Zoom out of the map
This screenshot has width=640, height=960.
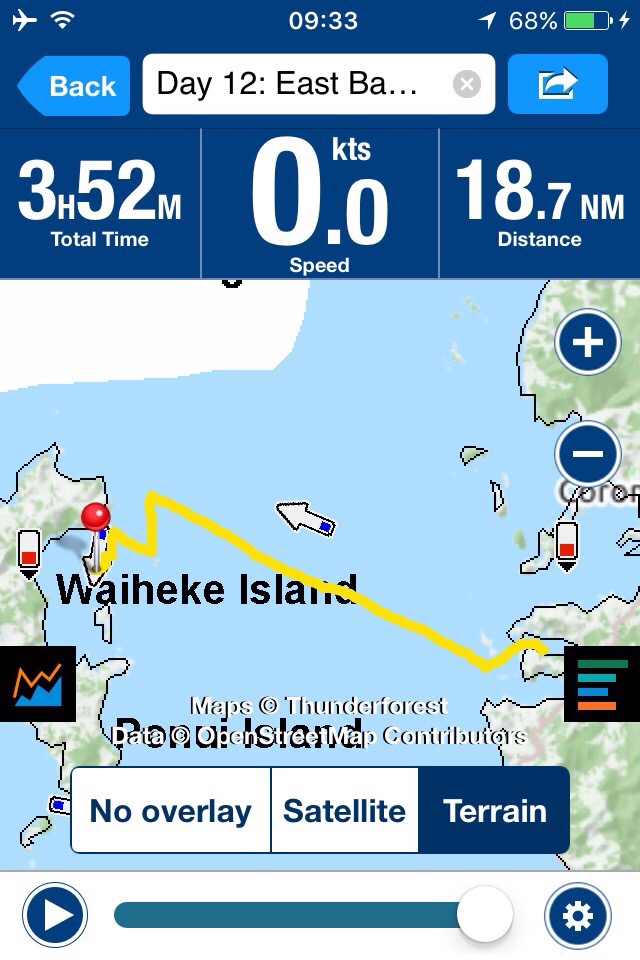pyautogui.click(x=587, y=454)
